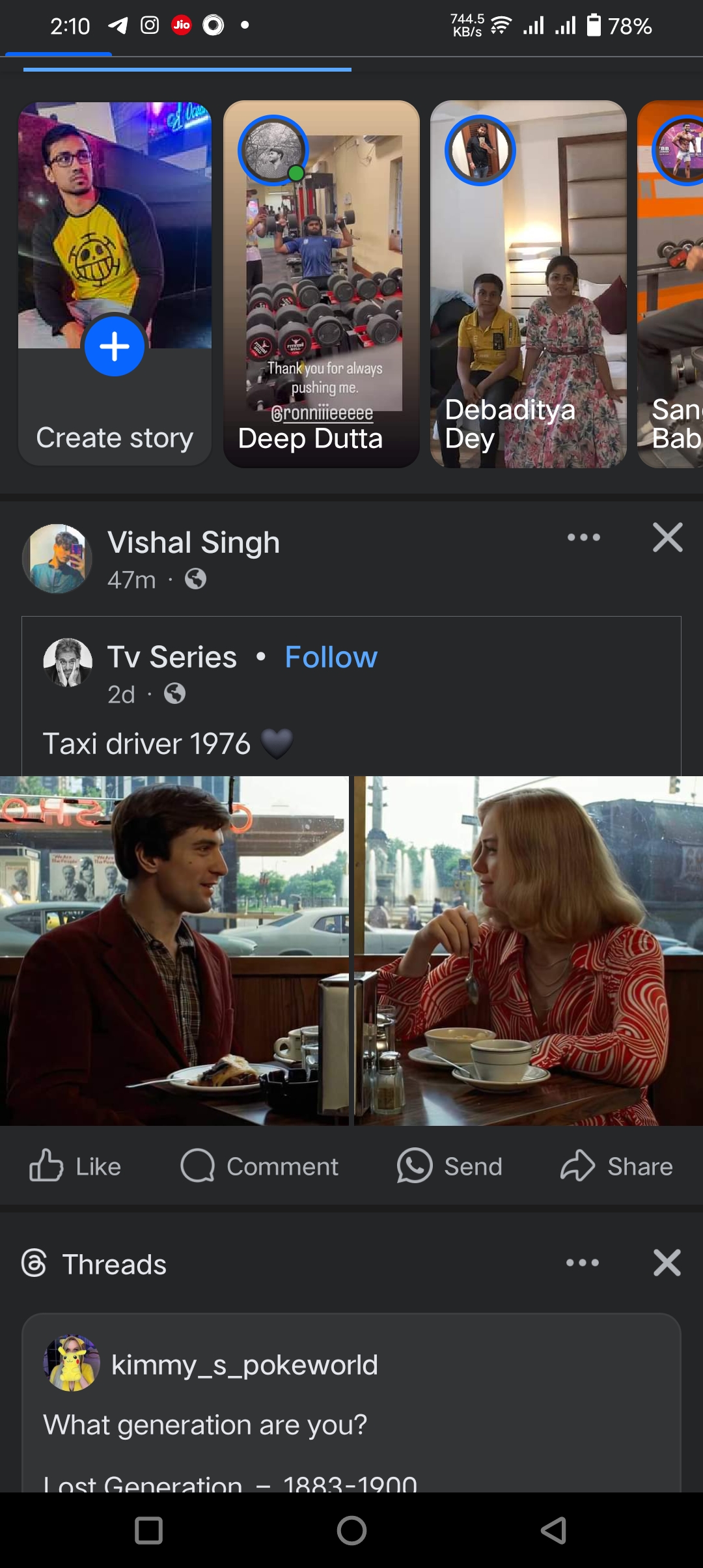Hide Vishal Singh's post

[x=667, y=538]
